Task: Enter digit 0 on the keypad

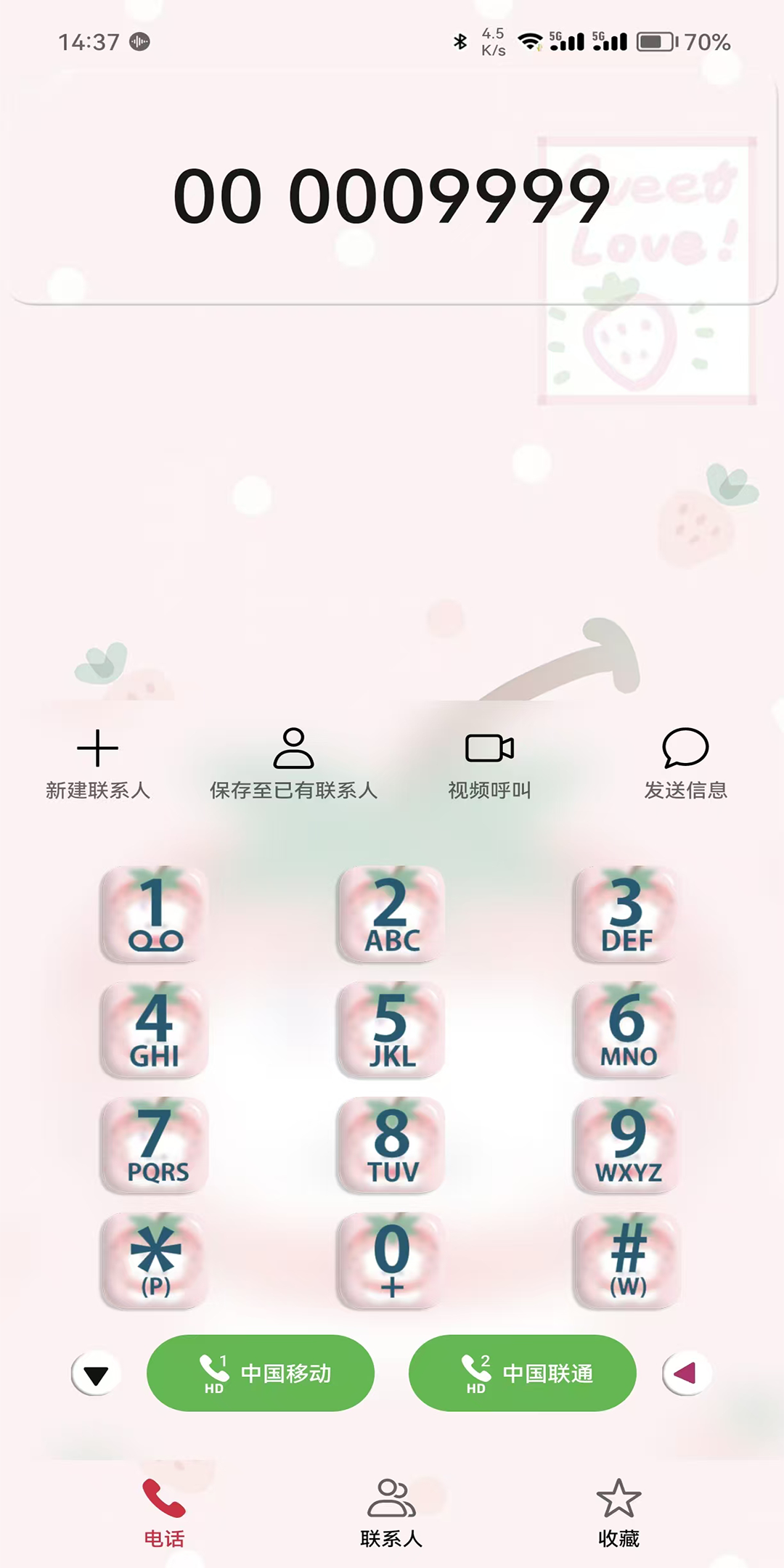Action: [391, 1260]
